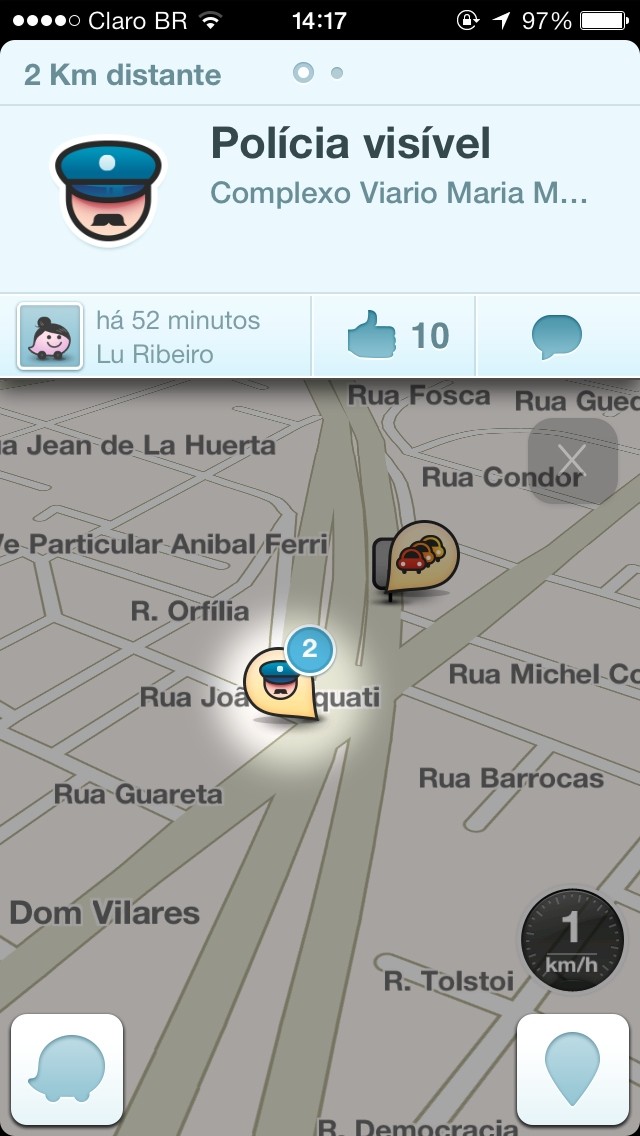This screenshot has width=640, height=1136.
Task: Open comments on the police report
Action: point(556,336)
